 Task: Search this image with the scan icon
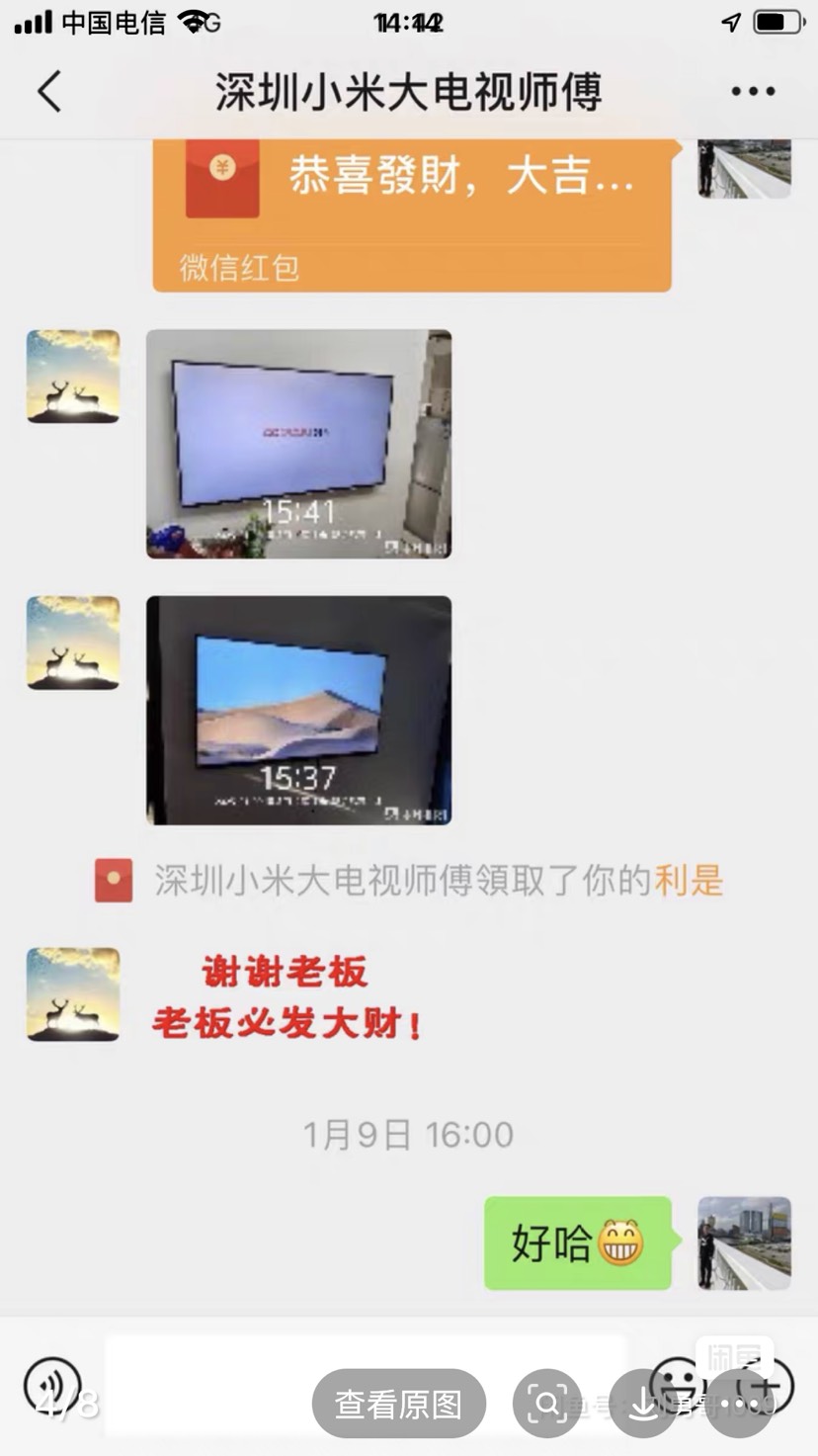pyautogui.click(x=546, y=1404)
